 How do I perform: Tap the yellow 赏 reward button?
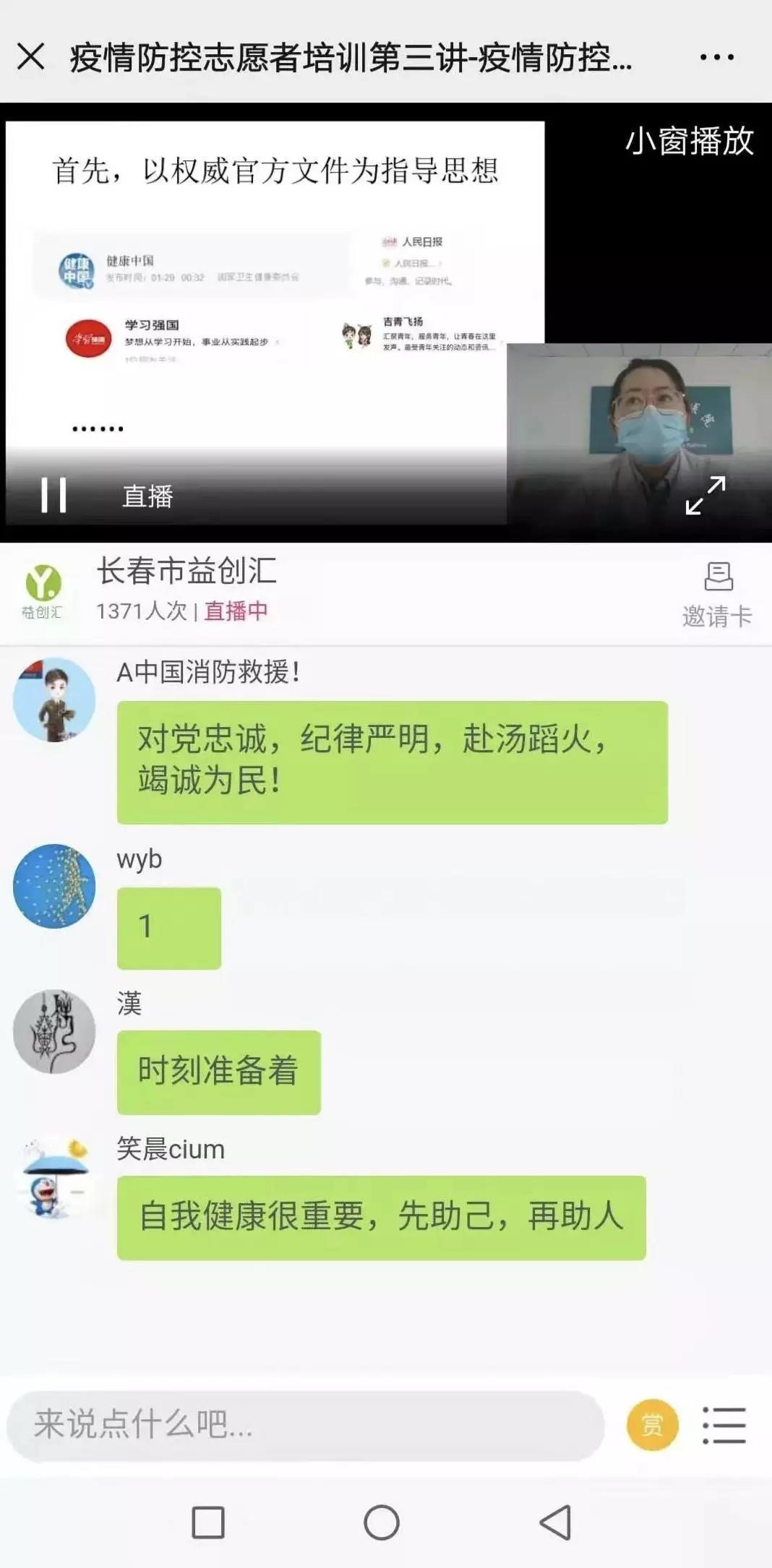click(x=653, y=1425)
